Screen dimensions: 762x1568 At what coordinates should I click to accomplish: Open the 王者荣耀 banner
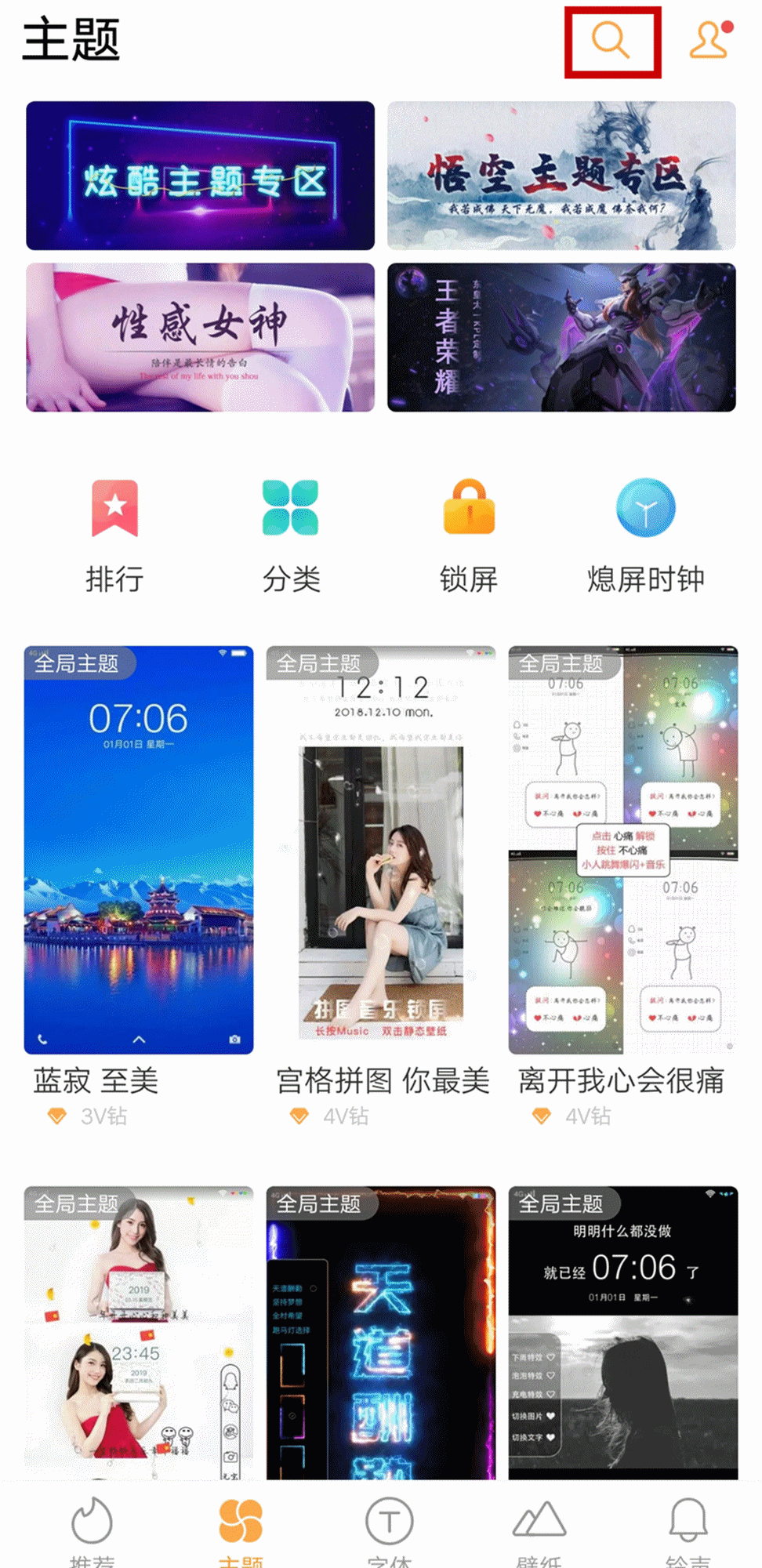tap(561, 337)
